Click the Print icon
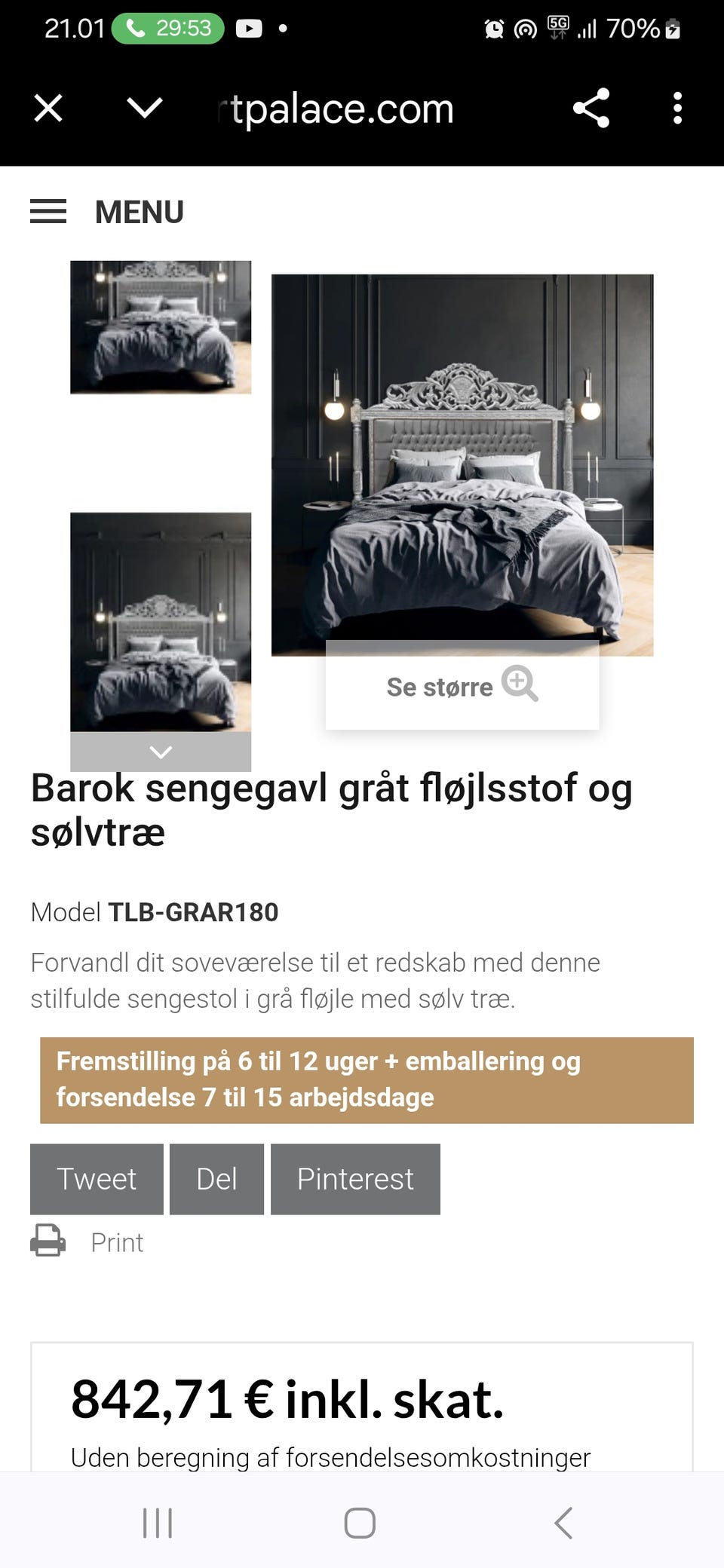 click(47, 1242)
